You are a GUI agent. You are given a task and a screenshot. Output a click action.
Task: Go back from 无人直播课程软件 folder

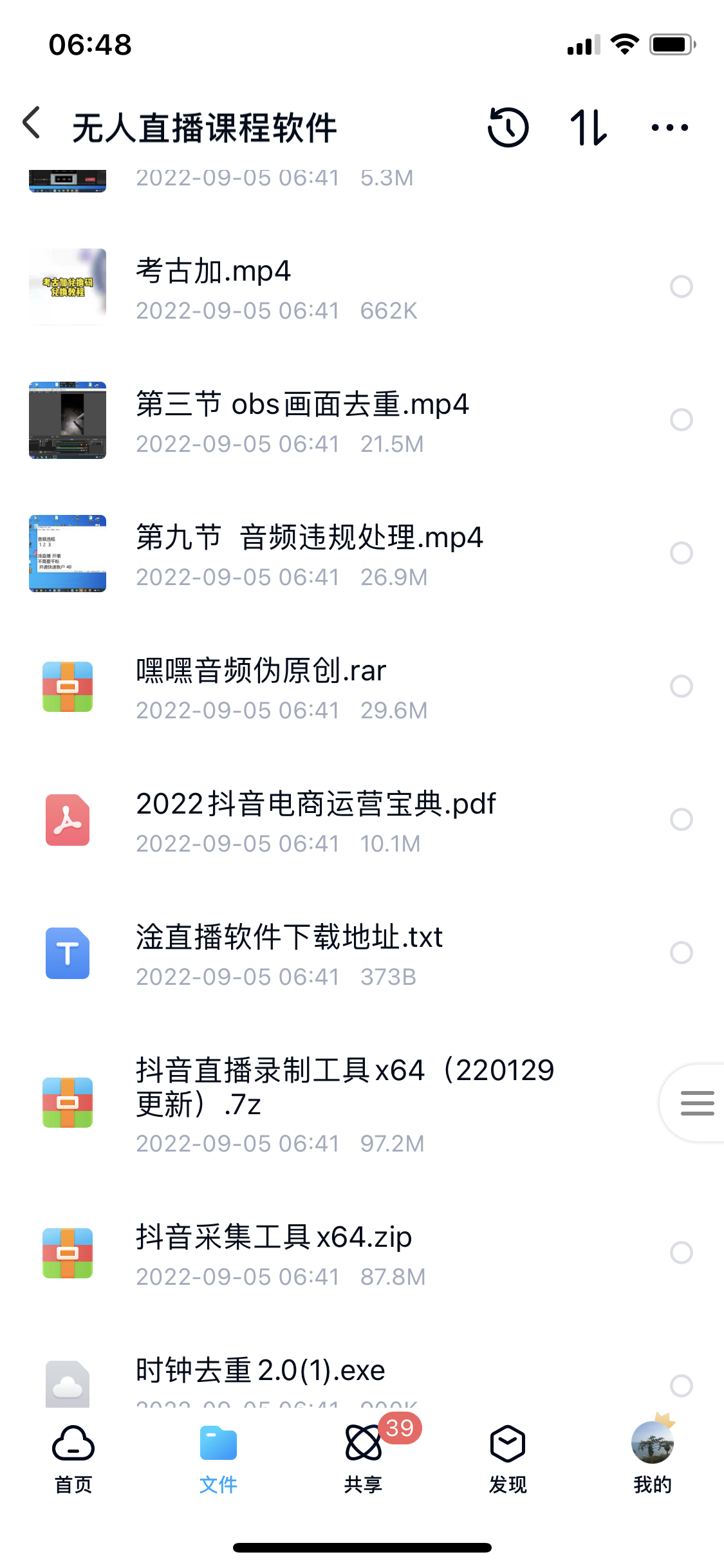pyautogui.click(x=32, y=124)
